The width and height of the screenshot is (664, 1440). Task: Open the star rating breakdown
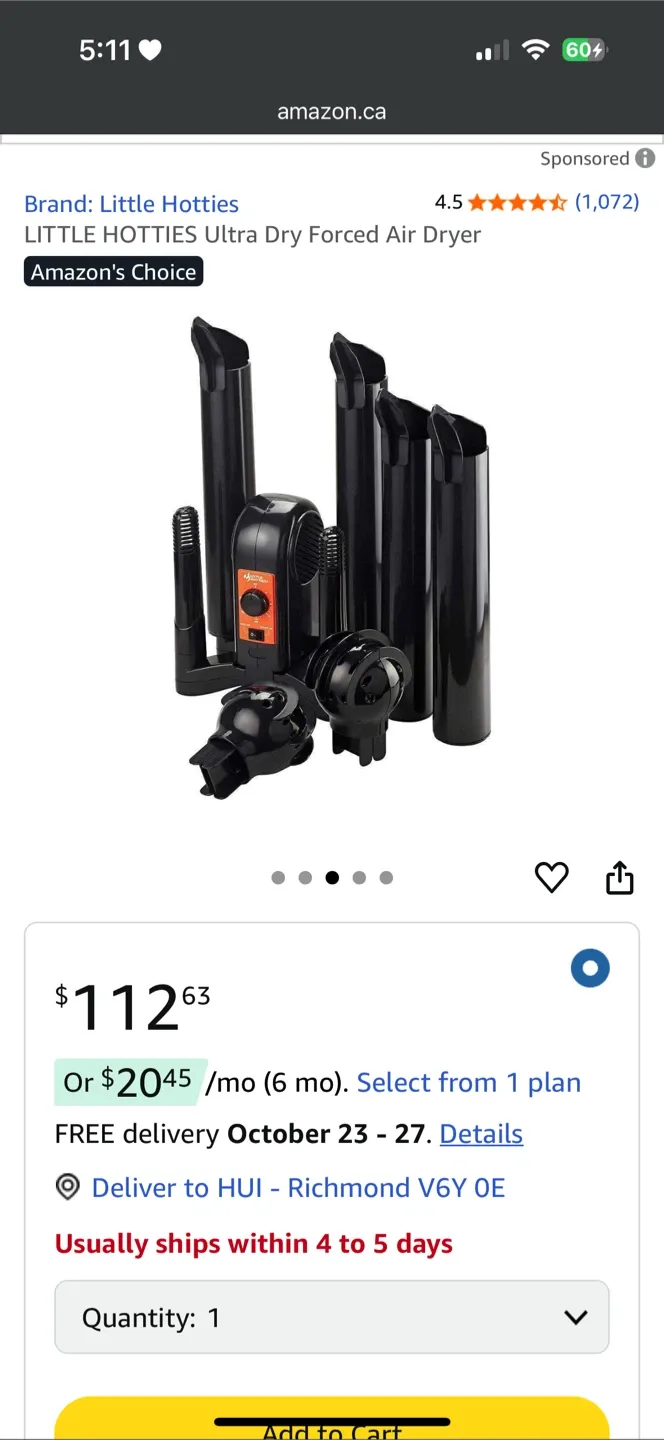click(517, 203)
